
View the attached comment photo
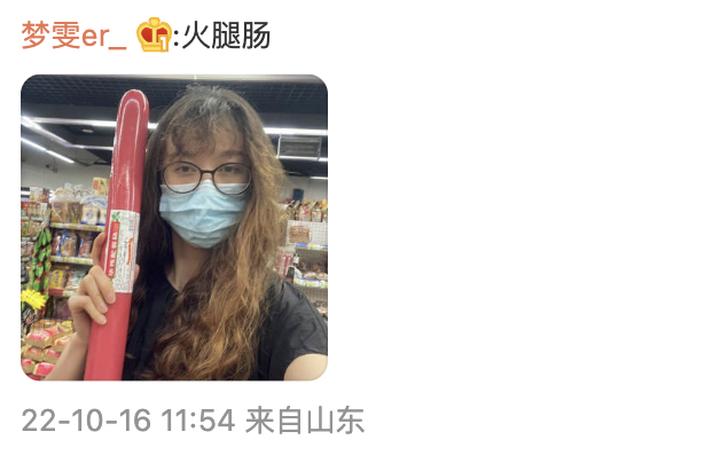click(x=174, y=228)
